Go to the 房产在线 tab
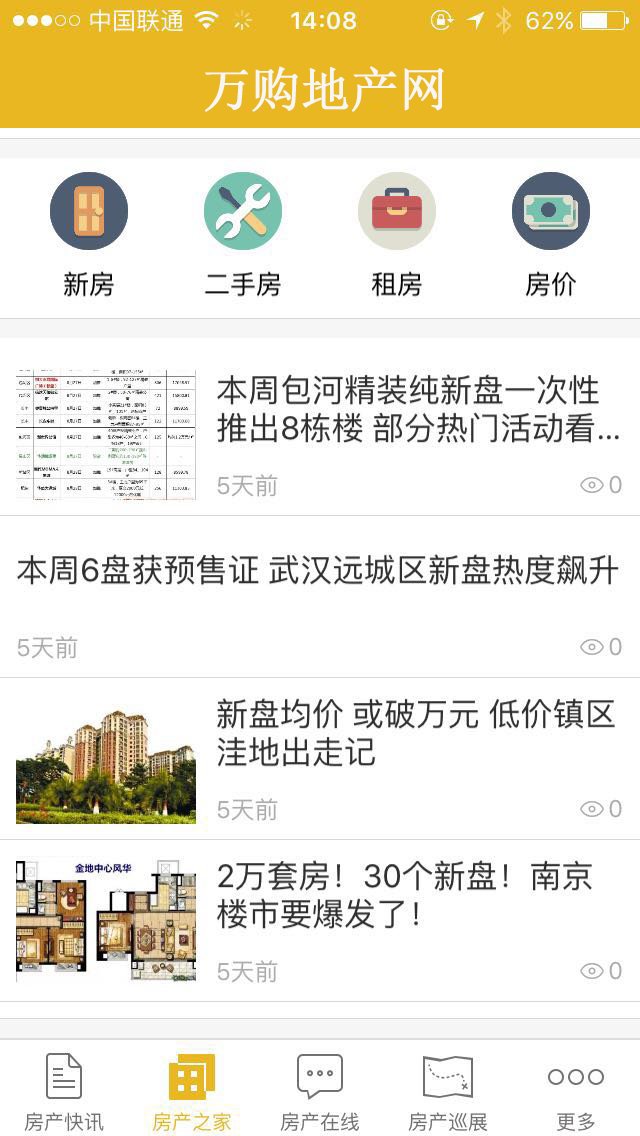This screenshot has height=1136, width=640. coord(320,1090)
